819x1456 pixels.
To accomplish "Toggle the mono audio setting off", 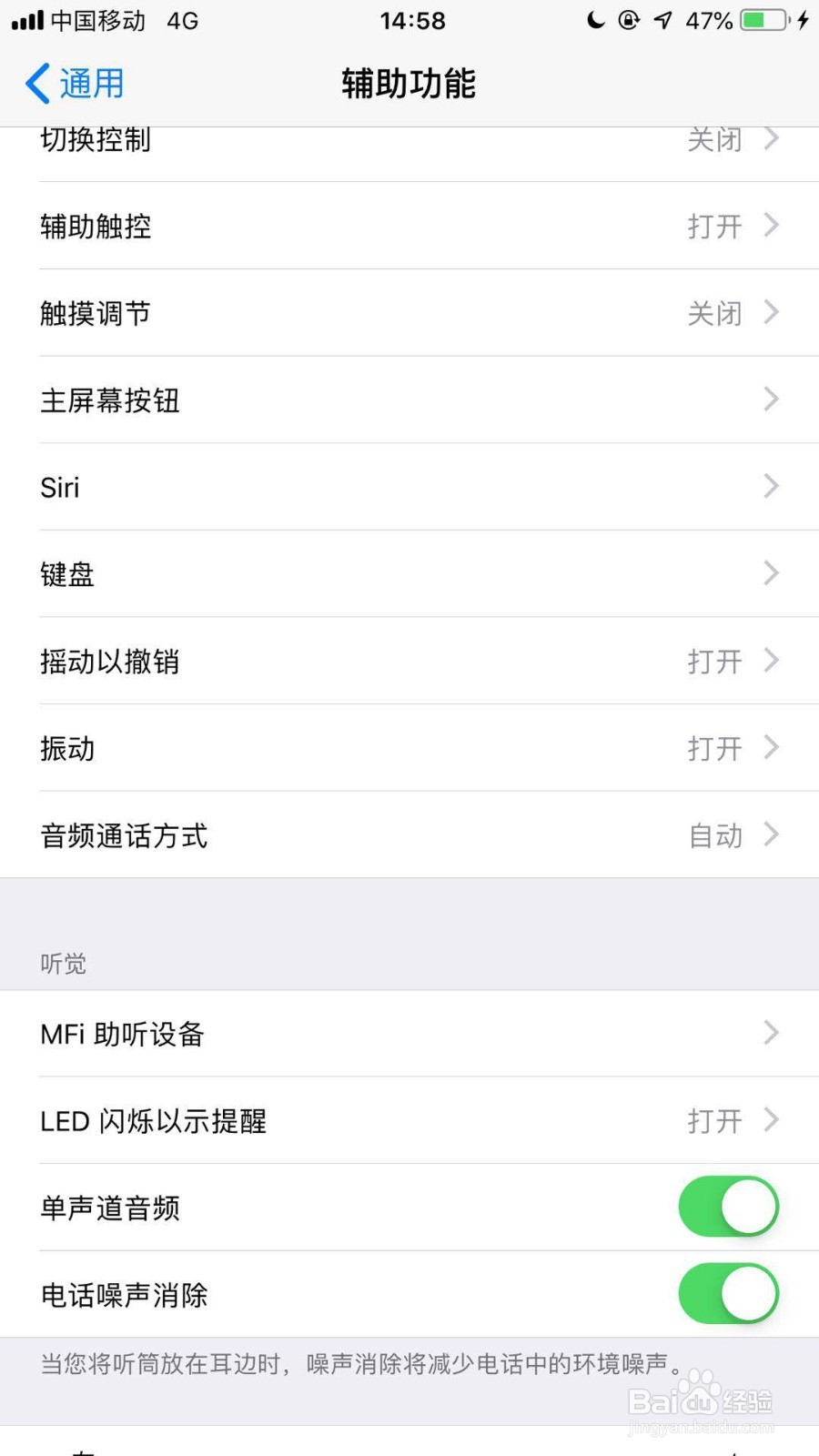I will point(728,1207).
